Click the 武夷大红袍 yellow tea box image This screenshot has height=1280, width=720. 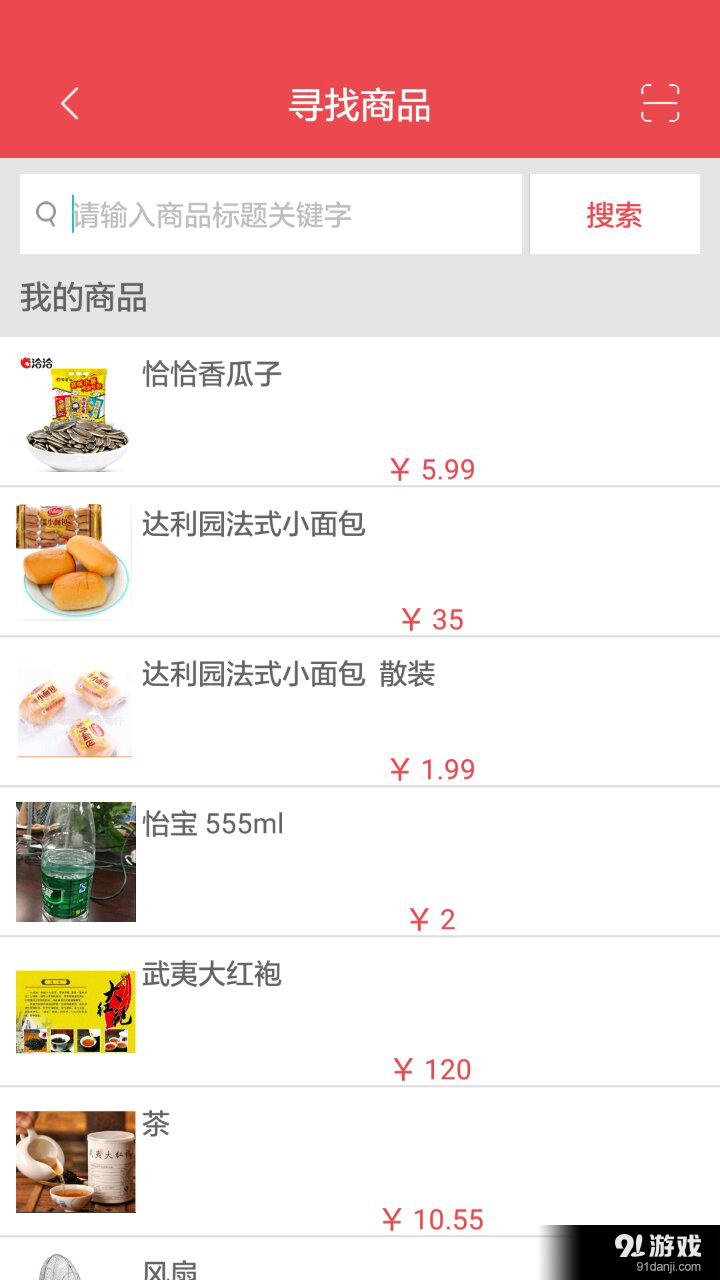[x=75, y=1010]
